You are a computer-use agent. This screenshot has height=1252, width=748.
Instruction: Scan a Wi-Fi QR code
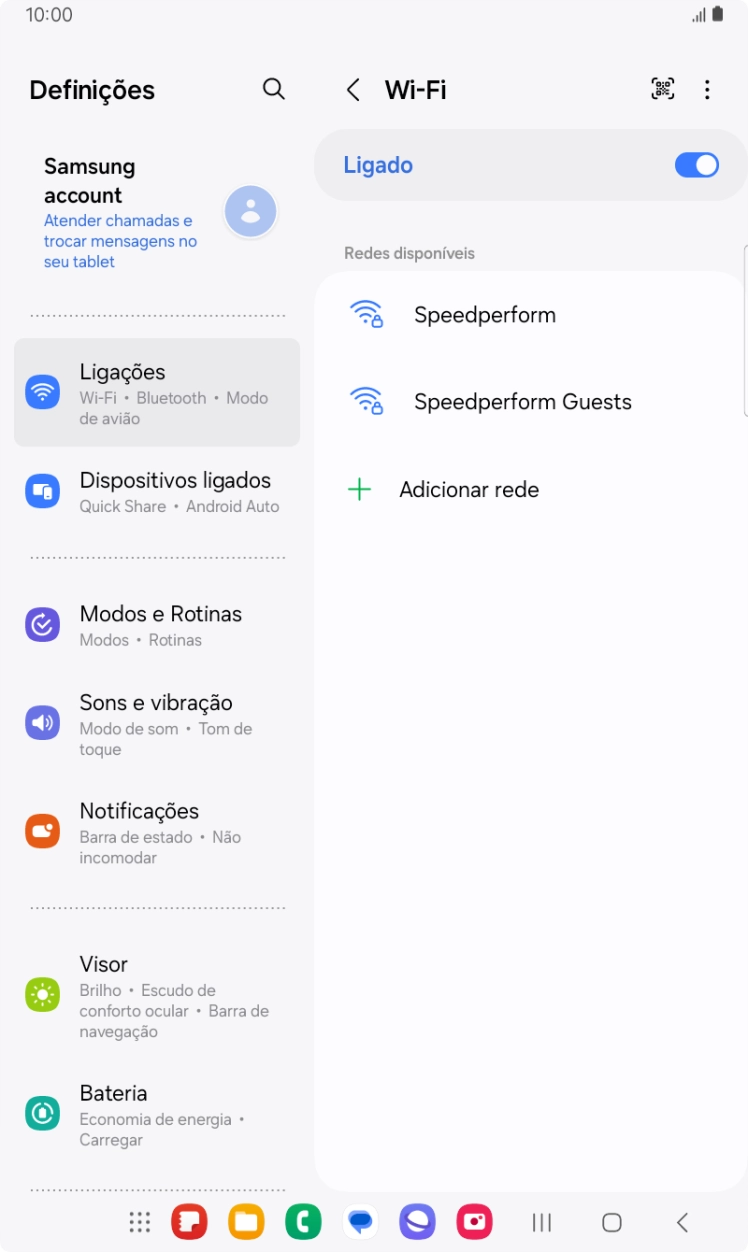point(663,89)
